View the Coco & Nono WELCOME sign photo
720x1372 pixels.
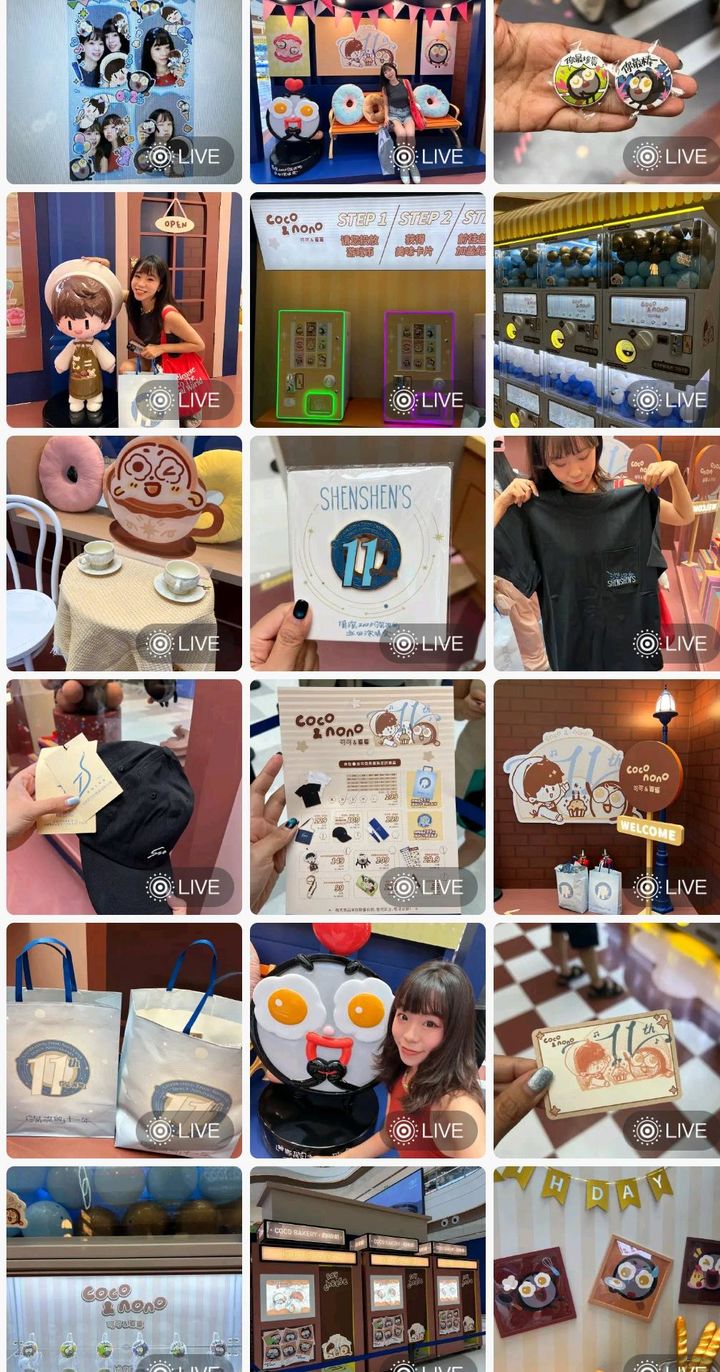point(606,797)
